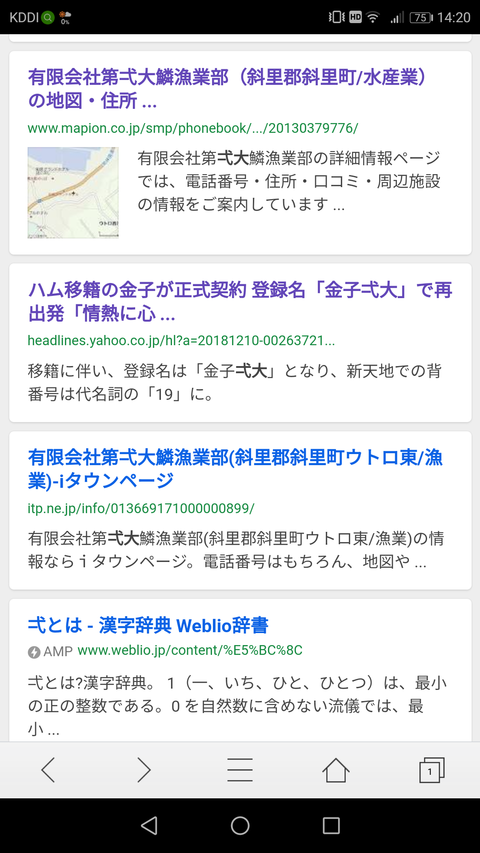480x853 pixels.
Task: Go back to the previous browser page
Action: click(48, 770)
